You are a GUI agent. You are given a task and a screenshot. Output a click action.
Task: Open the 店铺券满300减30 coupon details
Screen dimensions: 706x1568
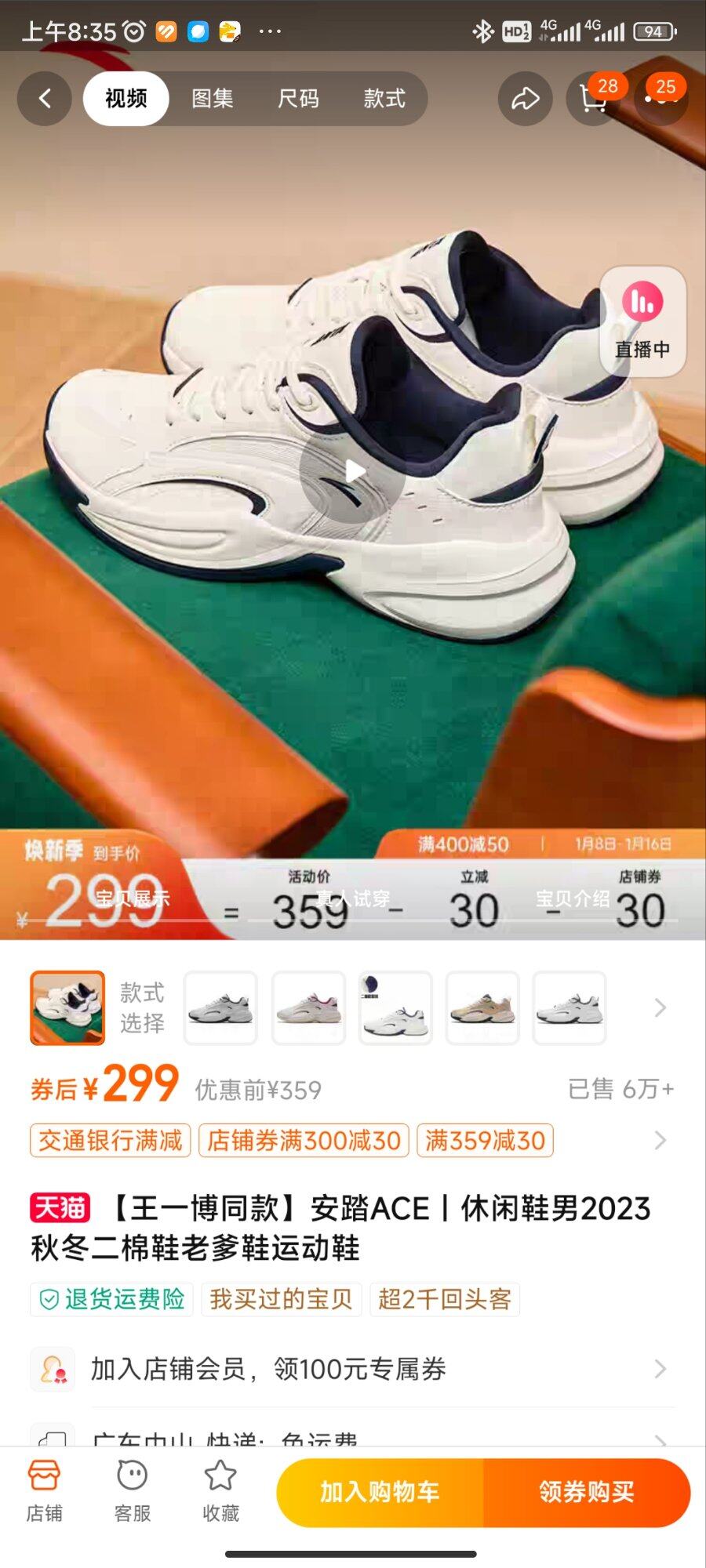tap(304, 1140)
